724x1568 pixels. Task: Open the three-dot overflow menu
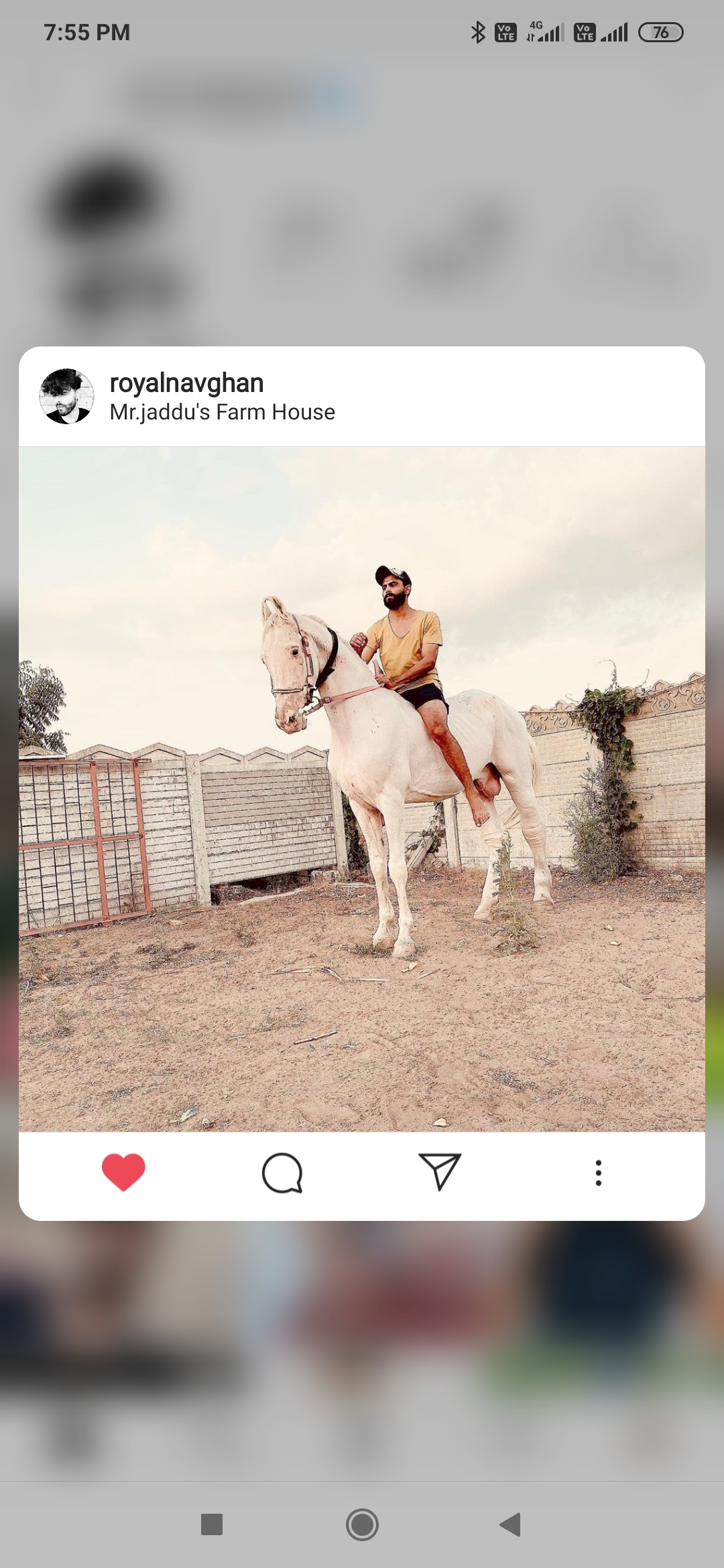pyautogui.click(x=599, y=1173)
